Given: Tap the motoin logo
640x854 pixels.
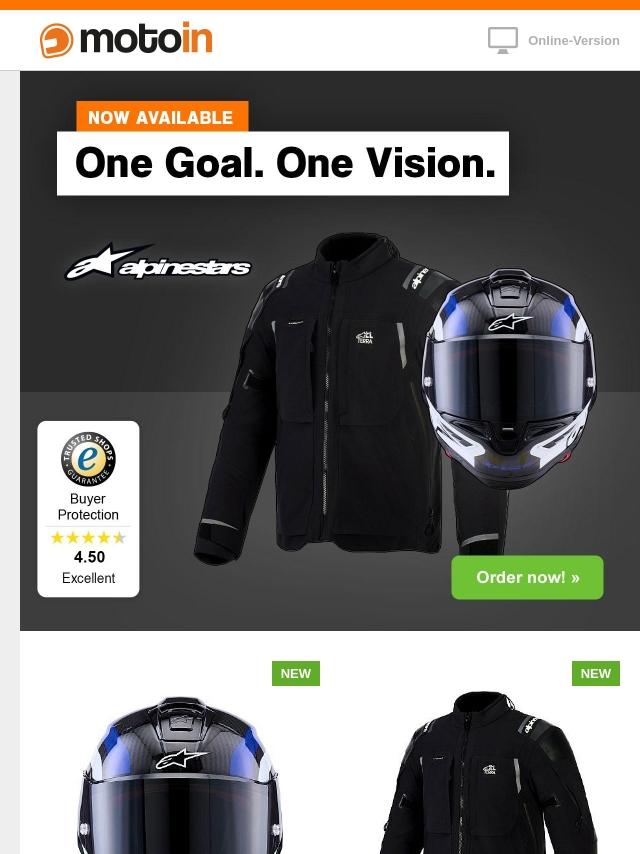Looking at the screenshot, I should (x=126, y=39).
